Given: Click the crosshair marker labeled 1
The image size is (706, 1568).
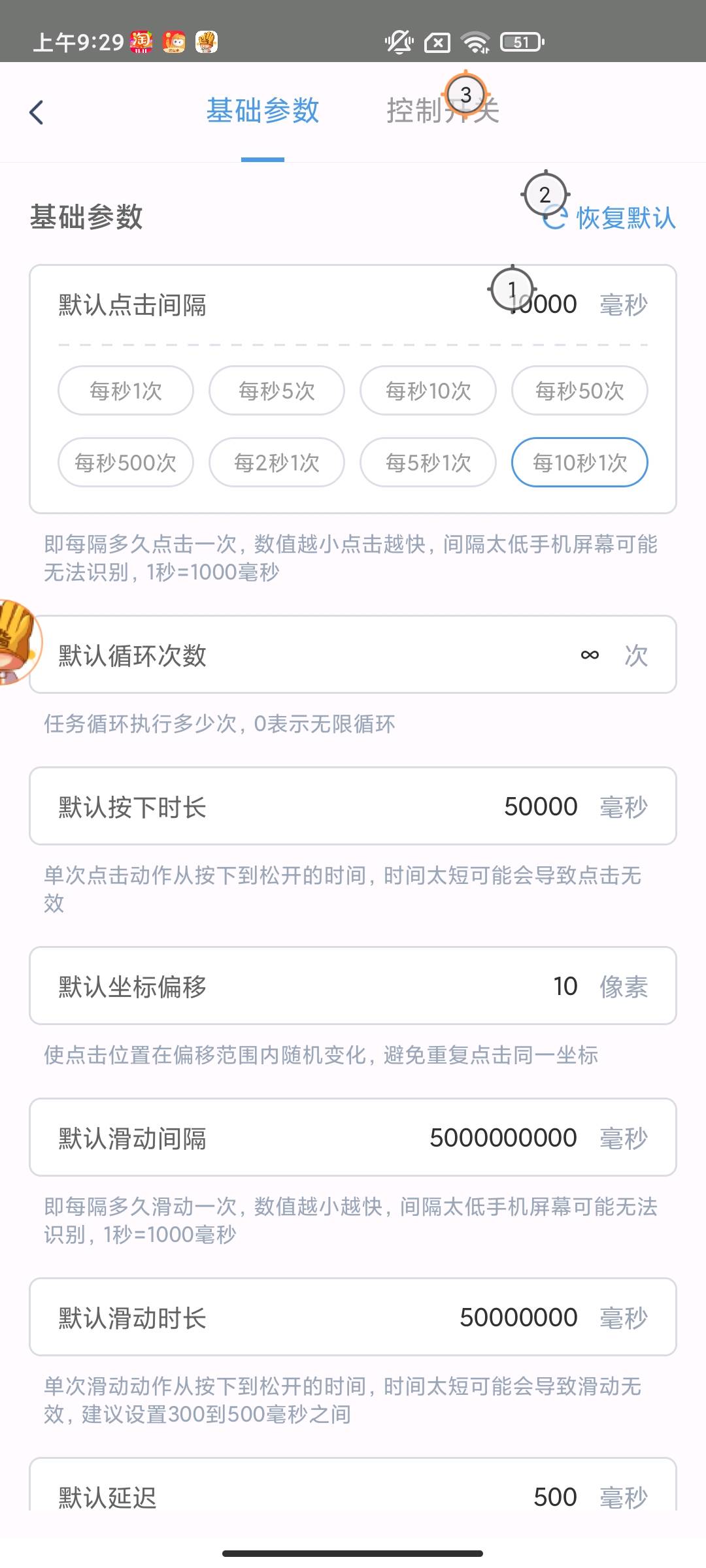Looking at the screenshot, I should click(x=513, y=290).
